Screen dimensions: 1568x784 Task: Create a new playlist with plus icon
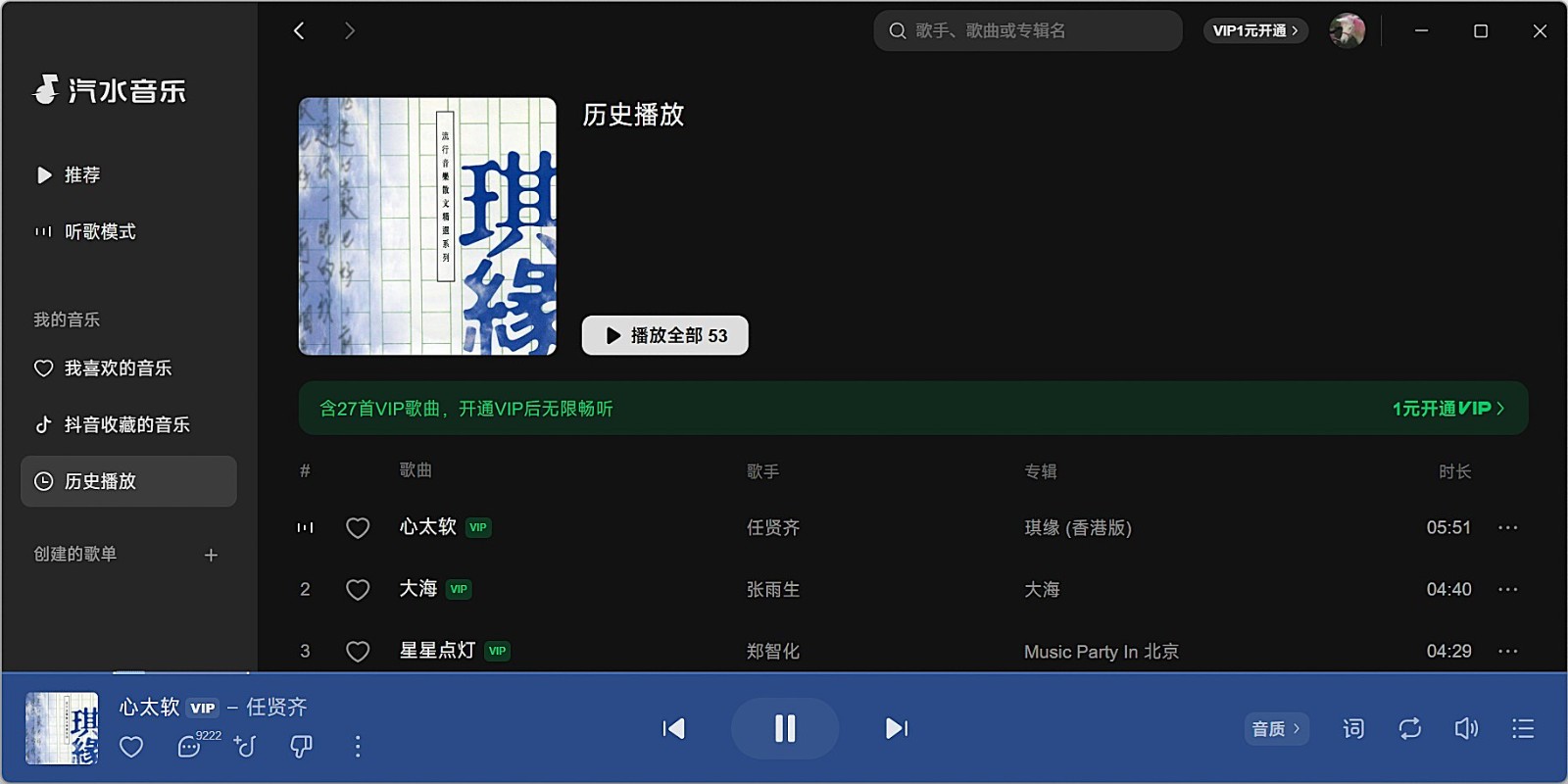[211, 555]
